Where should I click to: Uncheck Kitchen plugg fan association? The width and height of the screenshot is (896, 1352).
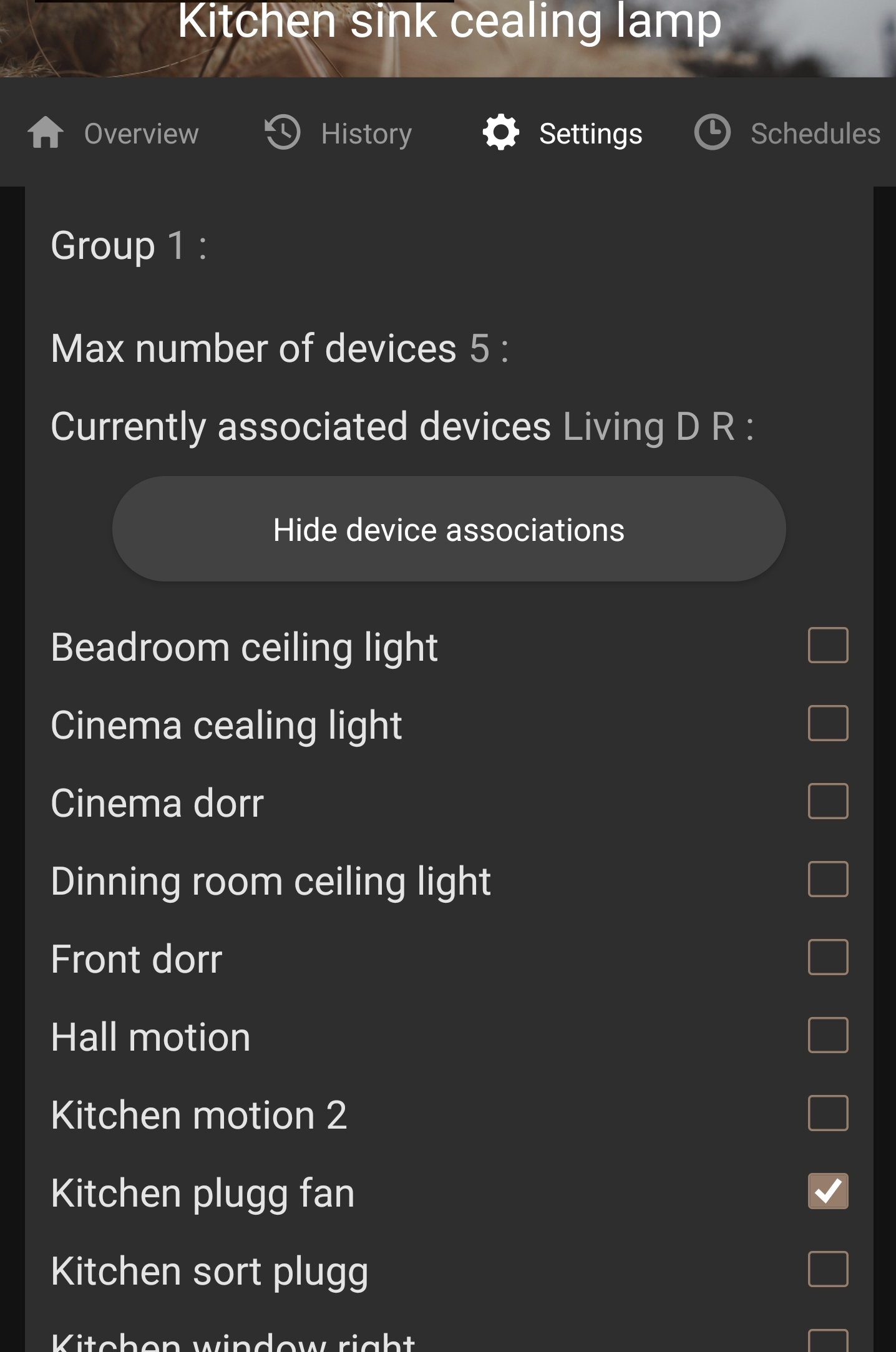click(x=827, y=1191)
